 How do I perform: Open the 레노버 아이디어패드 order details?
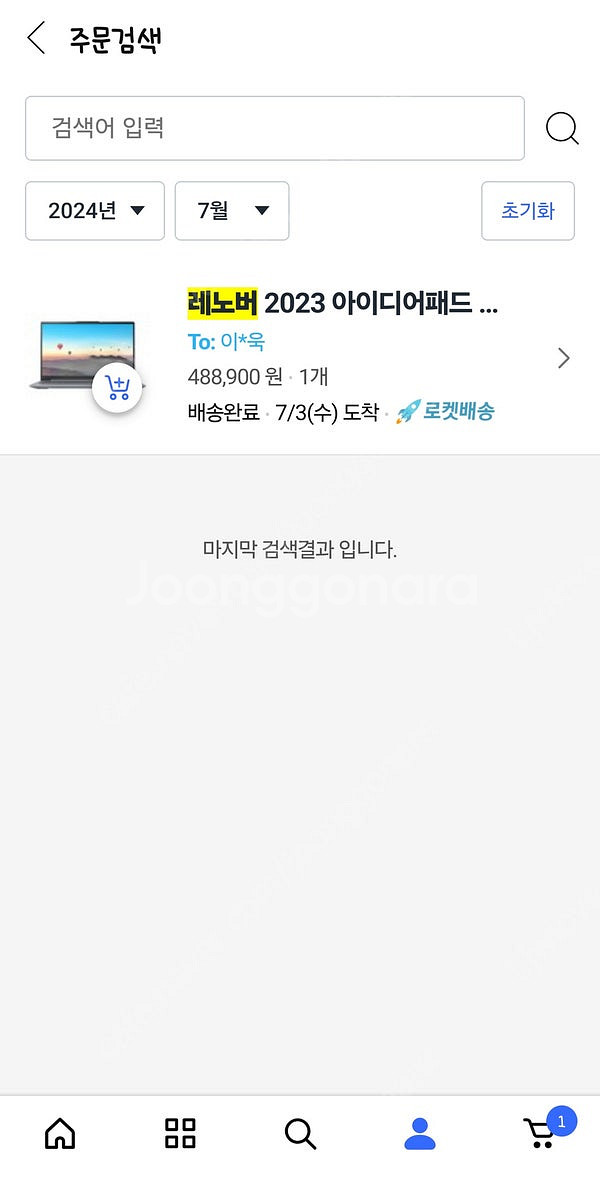tap(342, 303)
